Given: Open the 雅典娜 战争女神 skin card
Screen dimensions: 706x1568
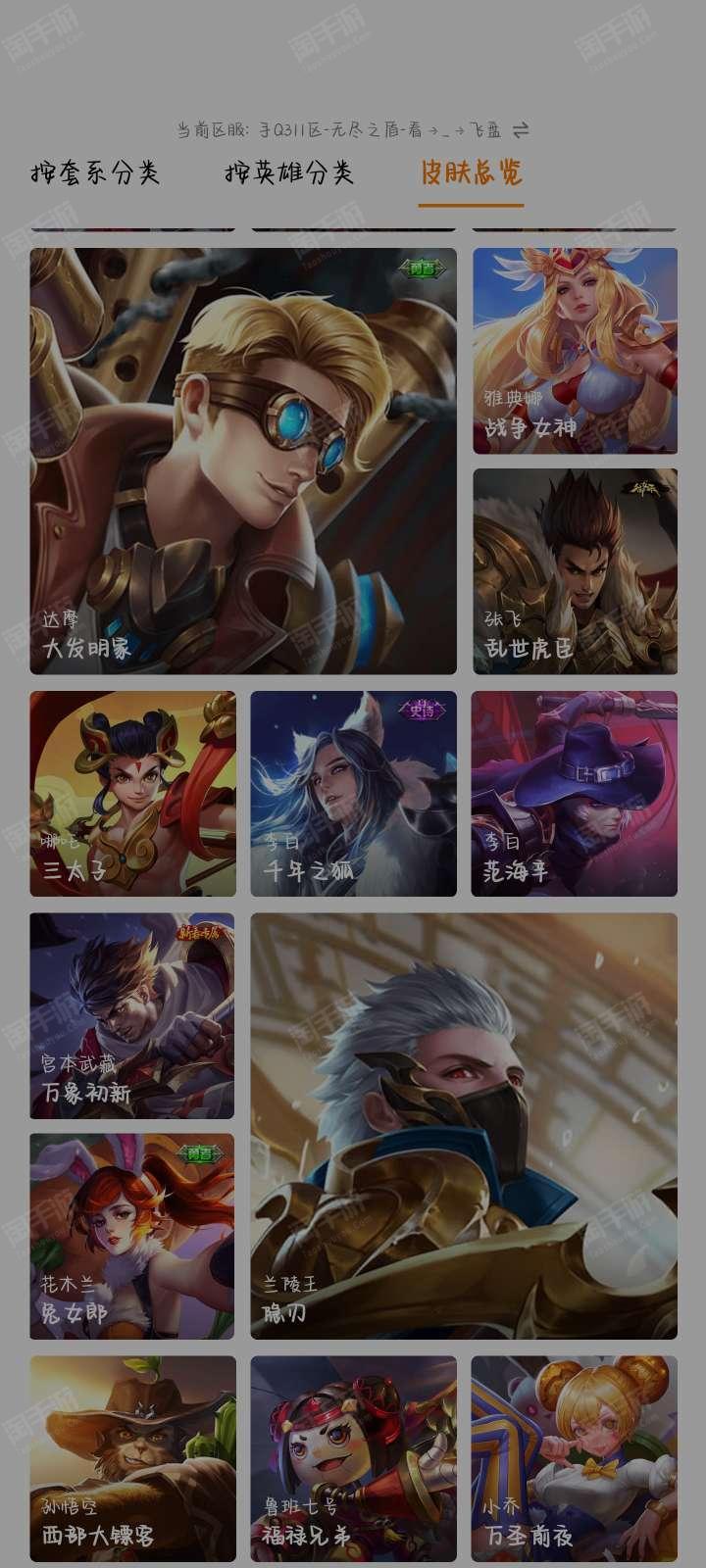Looking at the screenshot, I should click(575, 351).
